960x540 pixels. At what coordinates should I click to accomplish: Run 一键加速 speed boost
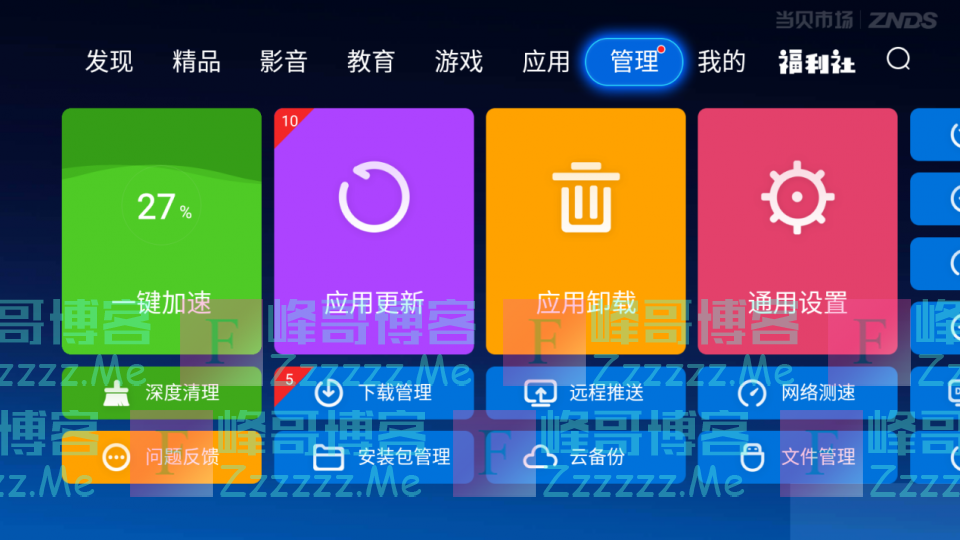(162, 230)
